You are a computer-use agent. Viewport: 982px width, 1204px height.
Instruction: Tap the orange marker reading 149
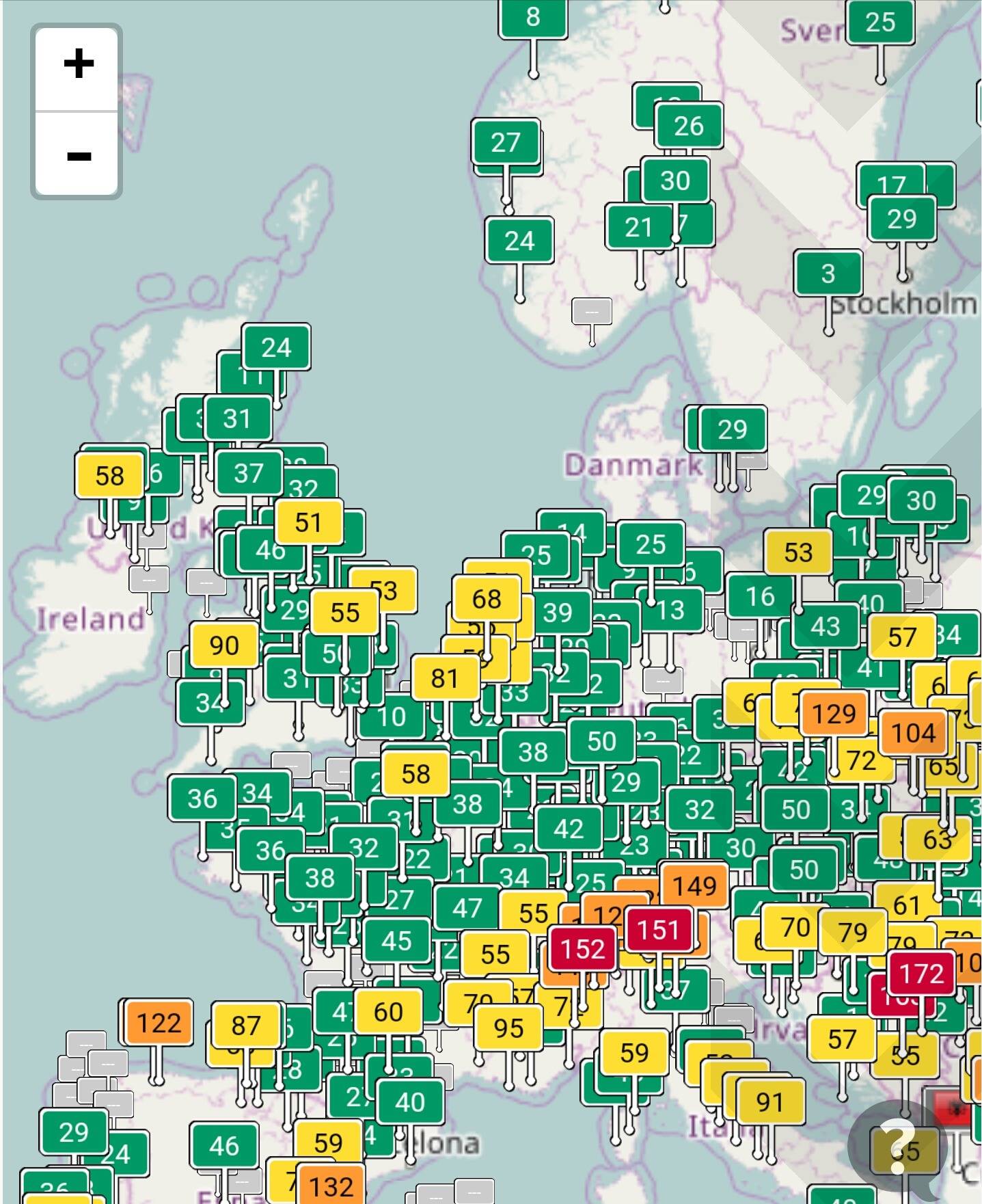694,886
